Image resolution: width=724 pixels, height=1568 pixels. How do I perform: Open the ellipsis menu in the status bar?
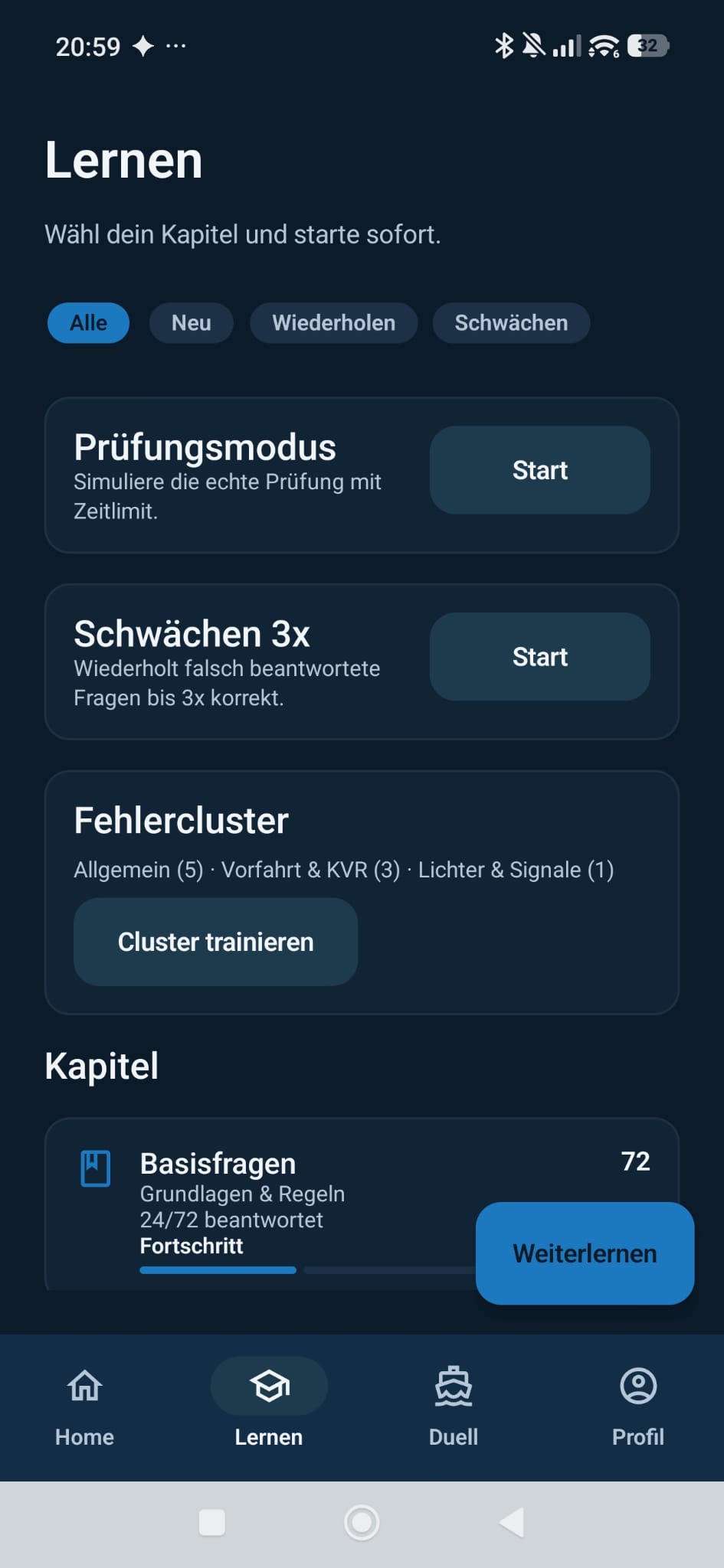coord(175,46)
